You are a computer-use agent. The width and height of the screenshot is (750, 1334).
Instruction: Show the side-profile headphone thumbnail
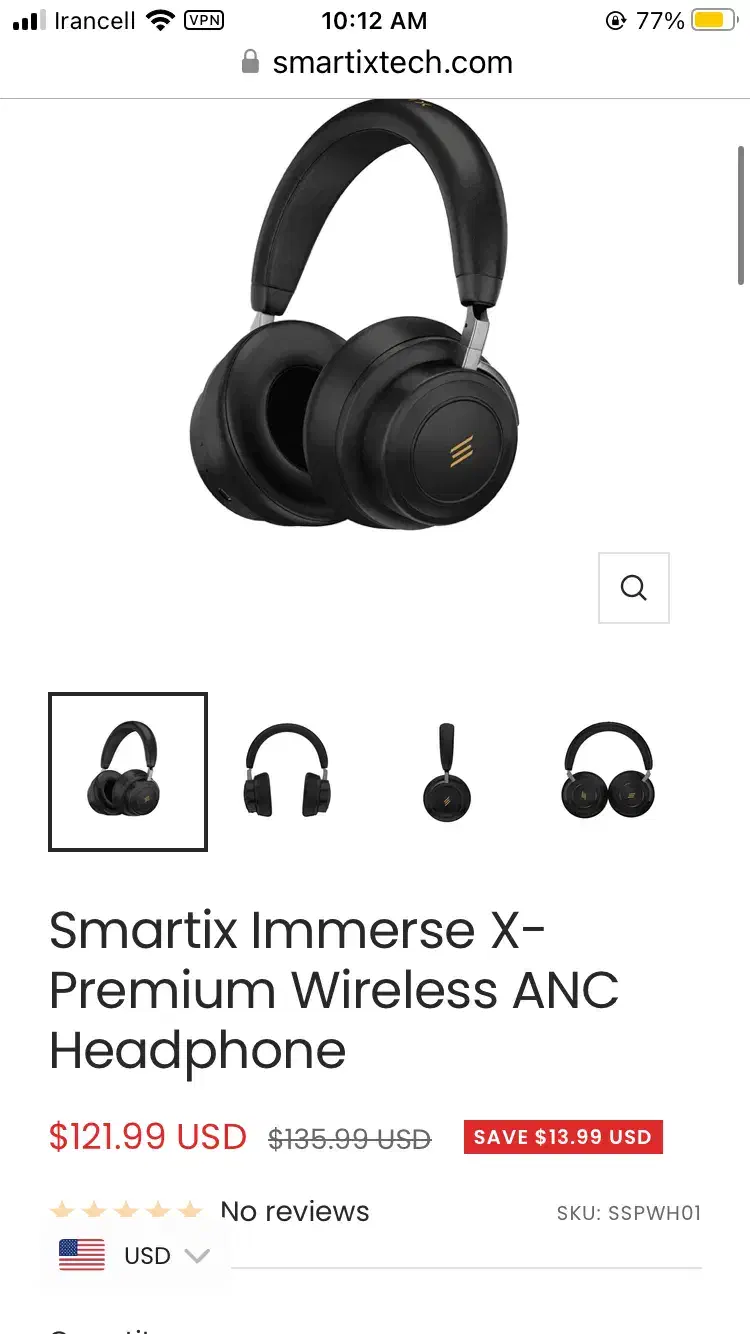447,772
